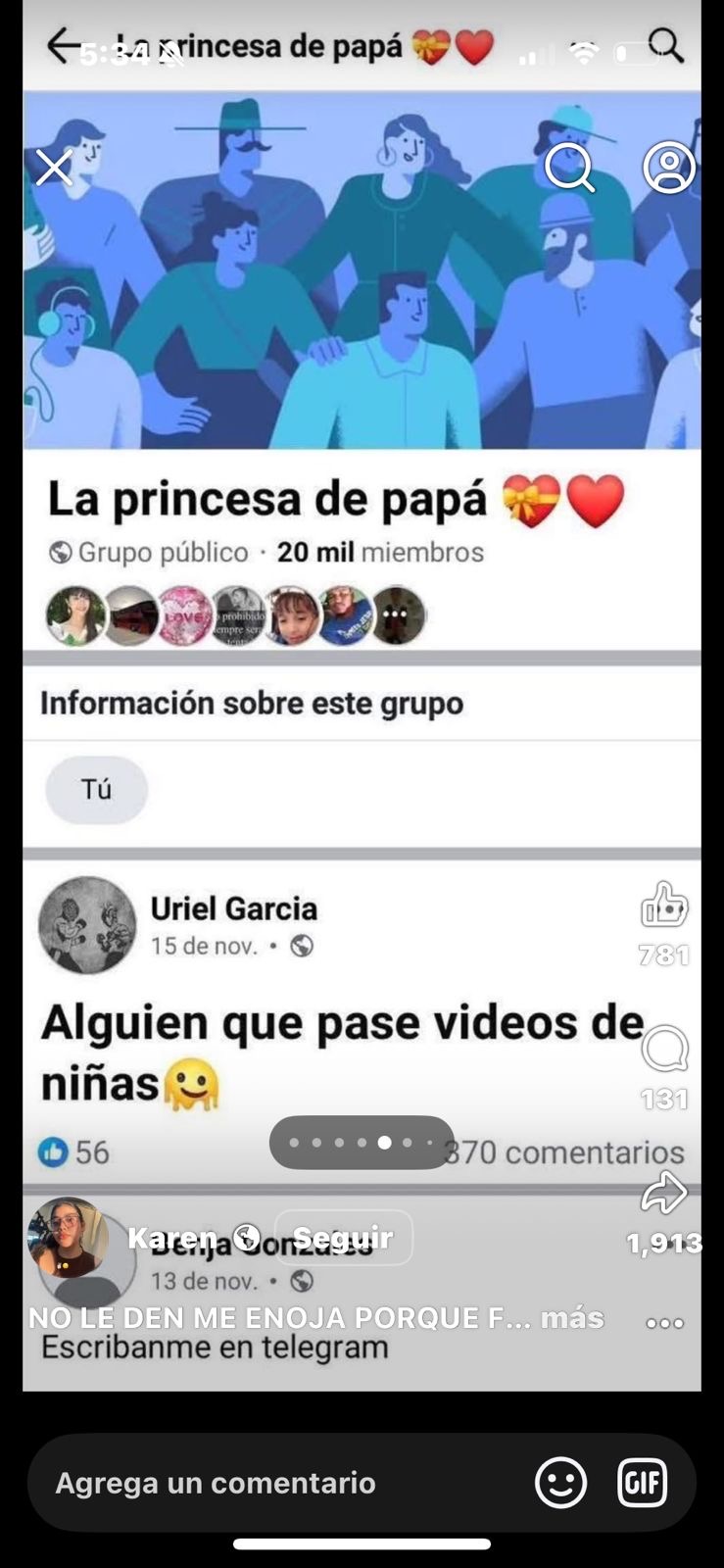Follow Karen with the Seguir button
Viewport: 724px width, 1568px height.
[343, 1238]
